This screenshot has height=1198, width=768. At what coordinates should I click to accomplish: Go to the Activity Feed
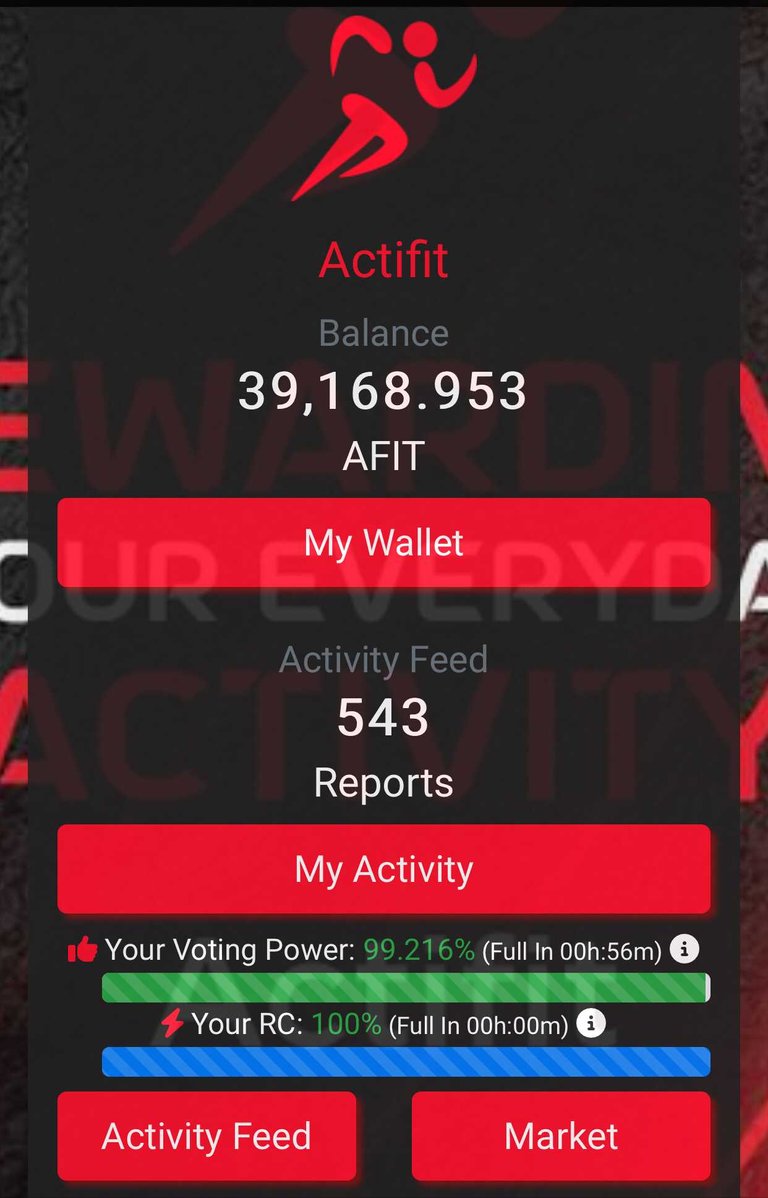(x=207, y=1136)
